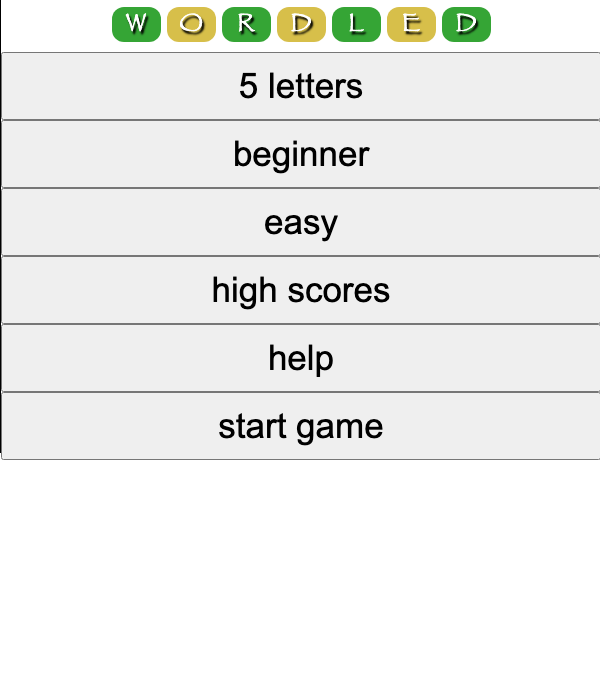
Task: Start game now
Action: tap(300, 426)
